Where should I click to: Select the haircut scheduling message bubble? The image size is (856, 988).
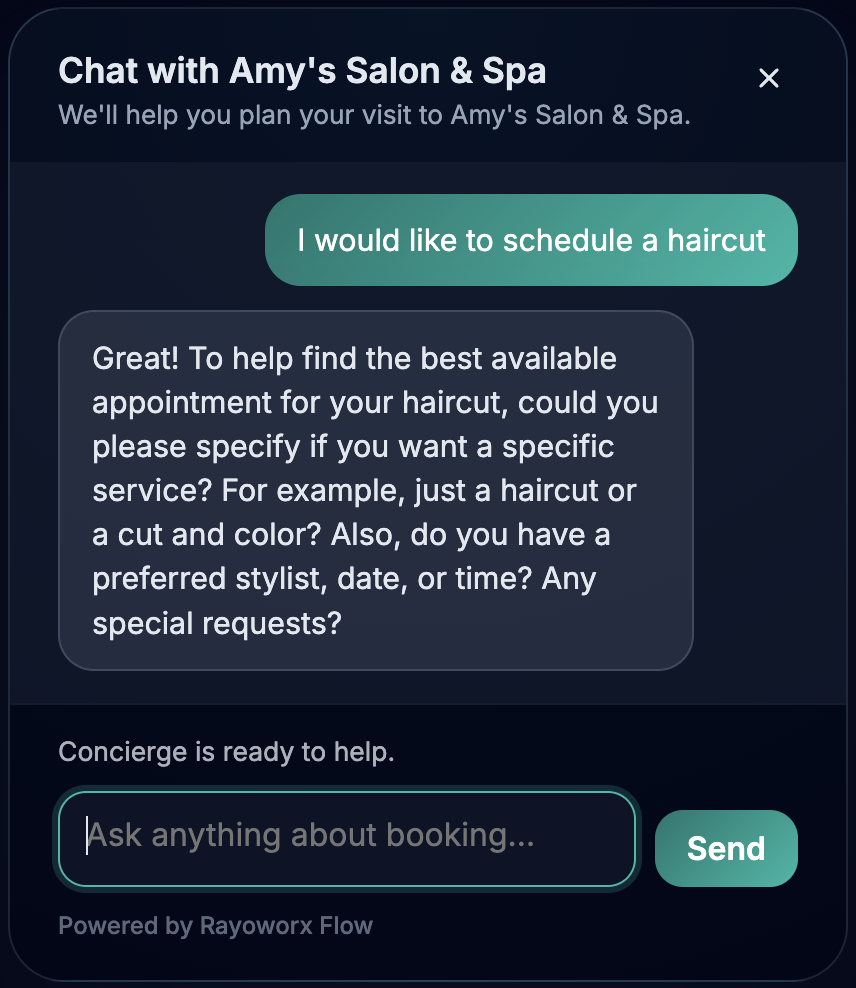point(531,240)
